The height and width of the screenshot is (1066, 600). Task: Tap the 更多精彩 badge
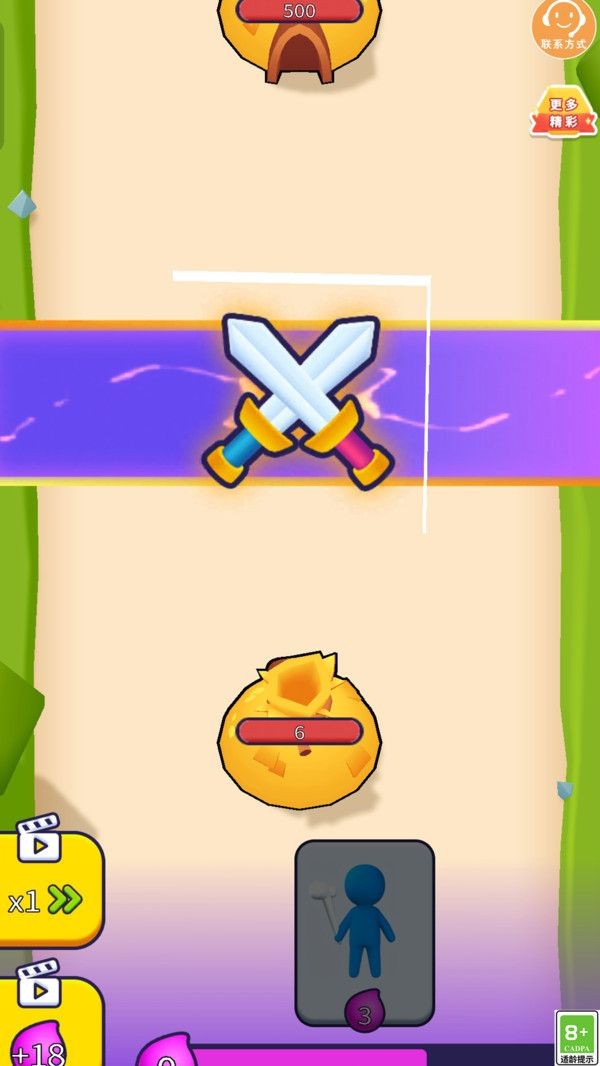click(x=563, y=113)
